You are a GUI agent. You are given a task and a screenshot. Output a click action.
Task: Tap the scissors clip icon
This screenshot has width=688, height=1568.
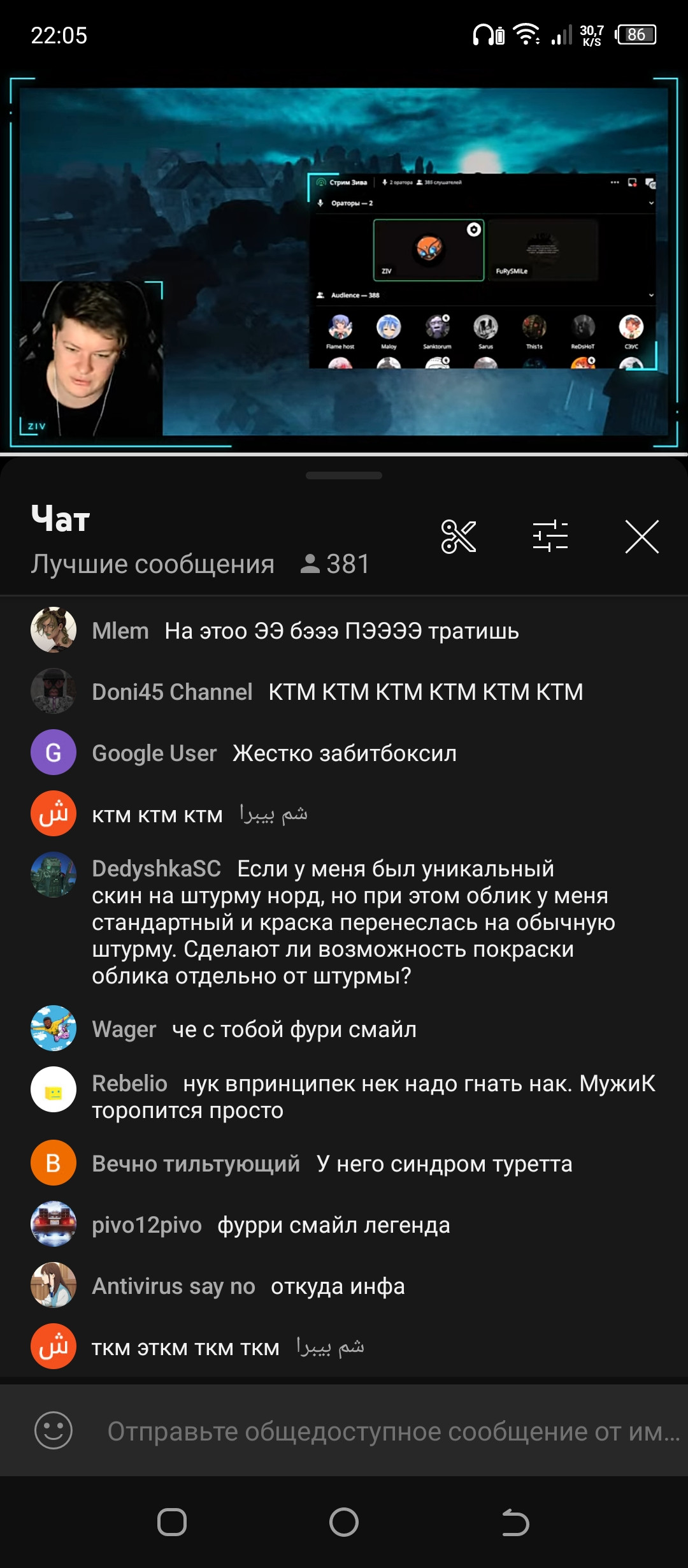[x=458, y=536]
